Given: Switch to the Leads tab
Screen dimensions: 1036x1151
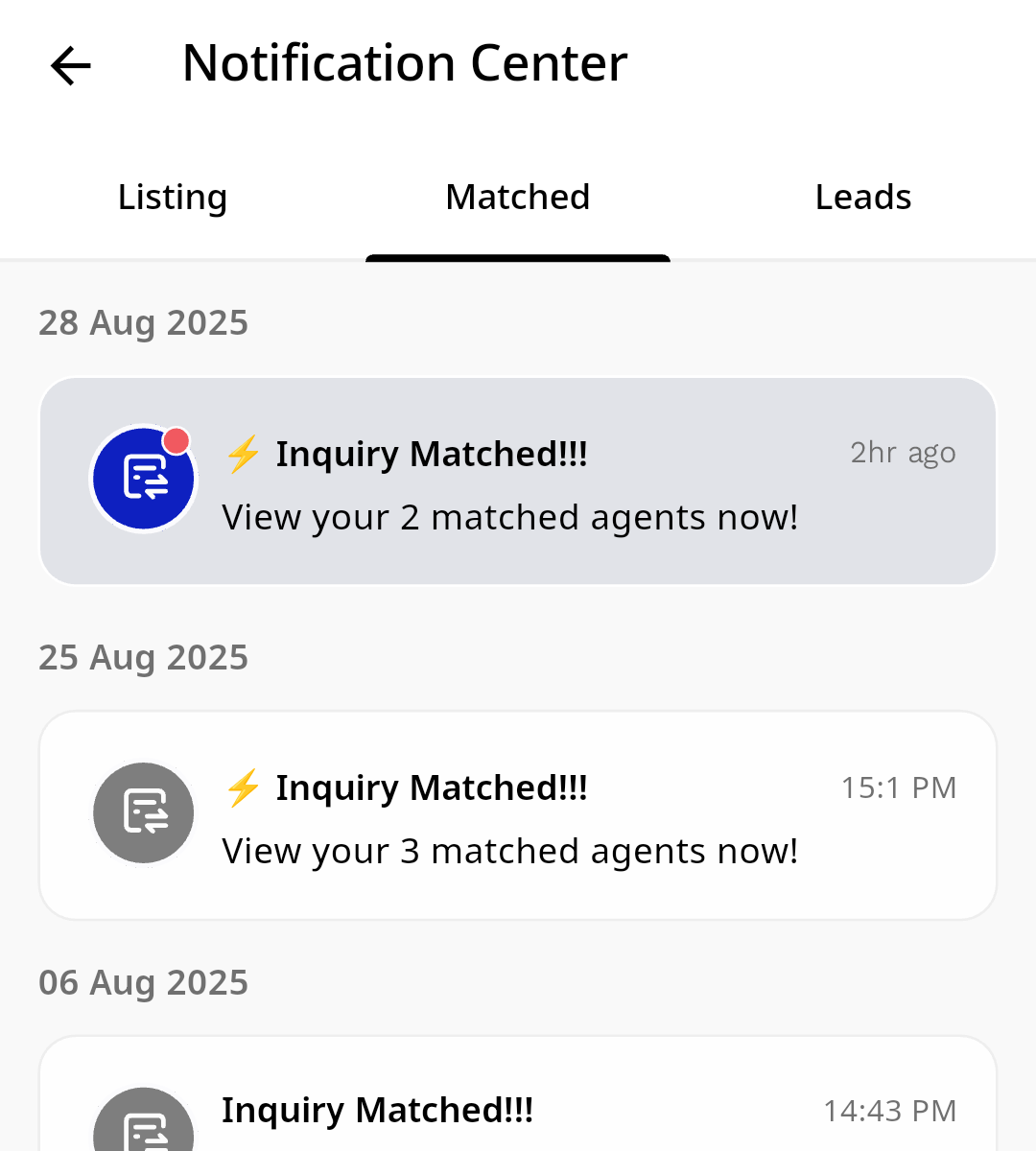Looking at the screenshot, I should (862, 198).
